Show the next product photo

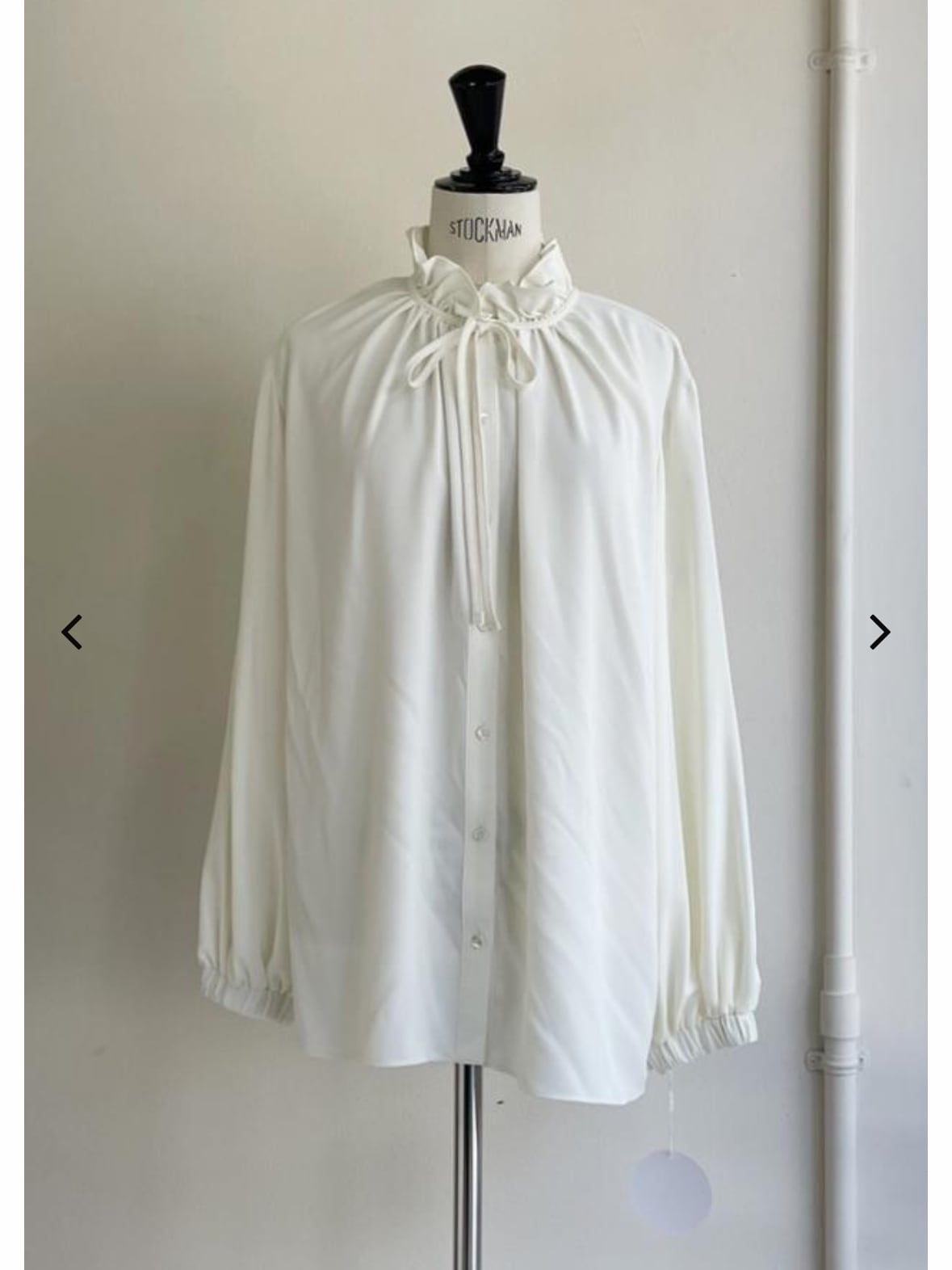[x=879, y=632]
